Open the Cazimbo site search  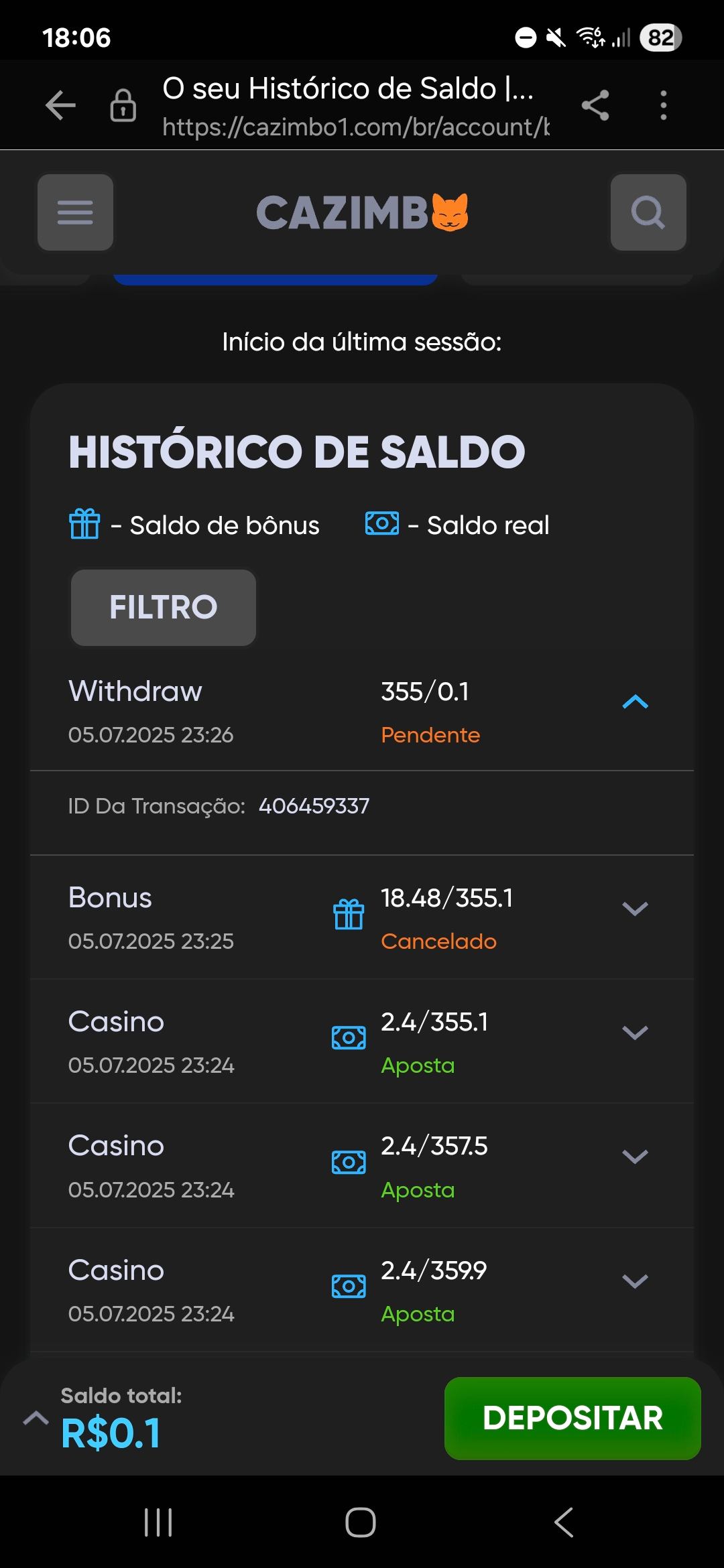coord(647,212)
